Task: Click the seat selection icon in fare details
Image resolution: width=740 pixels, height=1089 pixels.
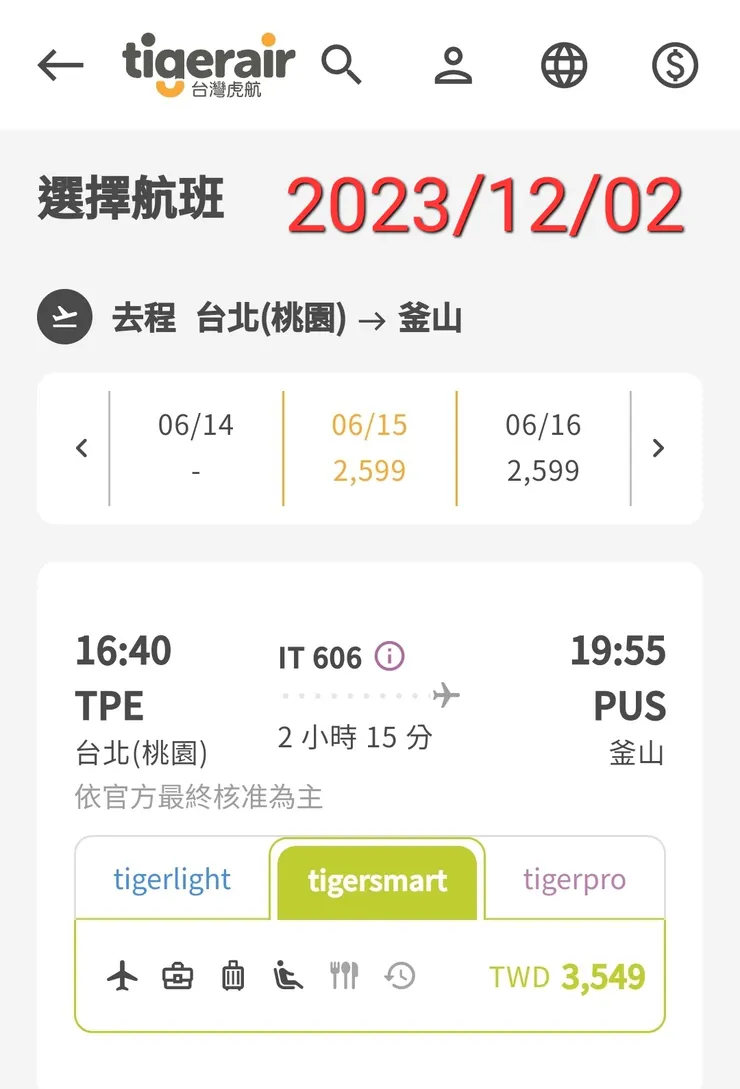Action: coord(288,975)
